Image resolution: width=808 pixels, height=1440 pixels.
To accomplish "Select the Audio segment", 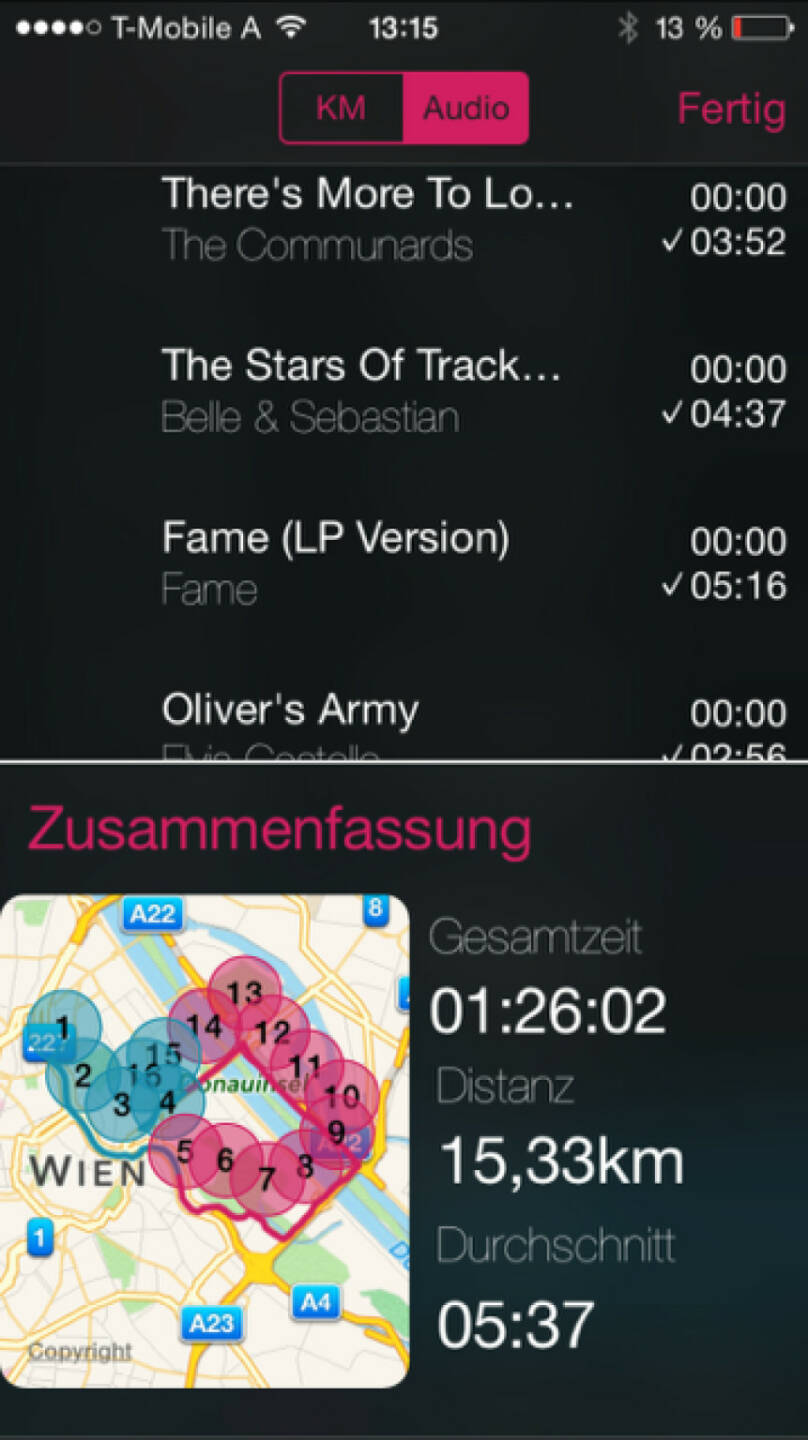I will [x=465, y=108].
